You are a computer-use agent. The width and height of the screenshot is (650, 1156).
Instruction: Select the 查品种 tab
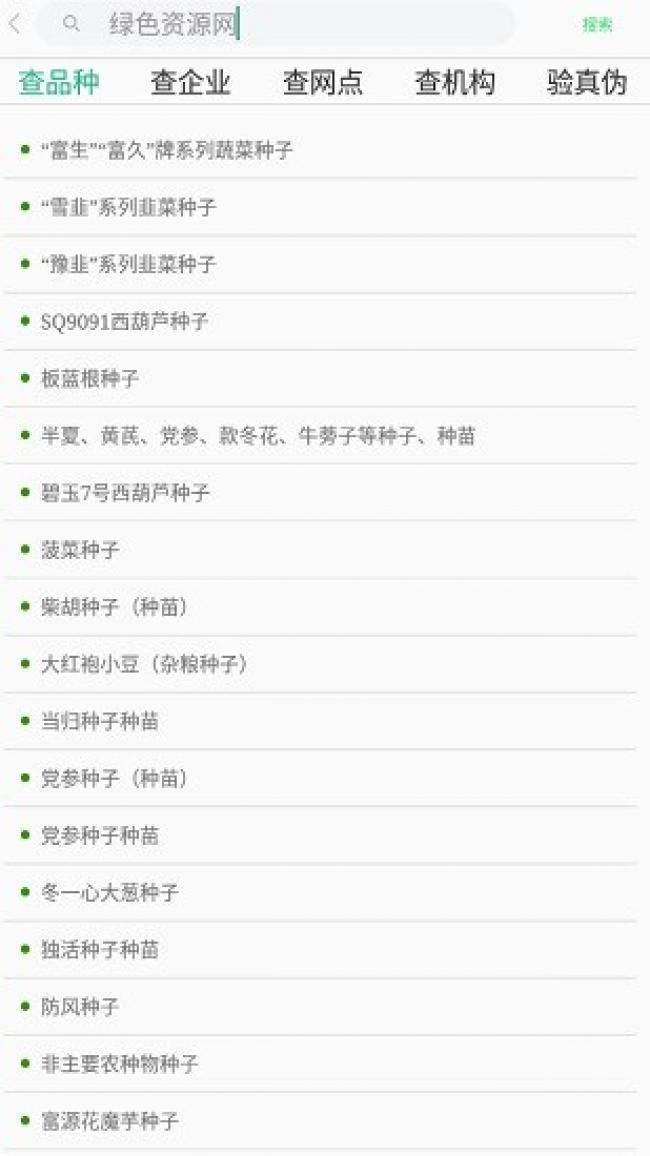(x=59, y=82)
